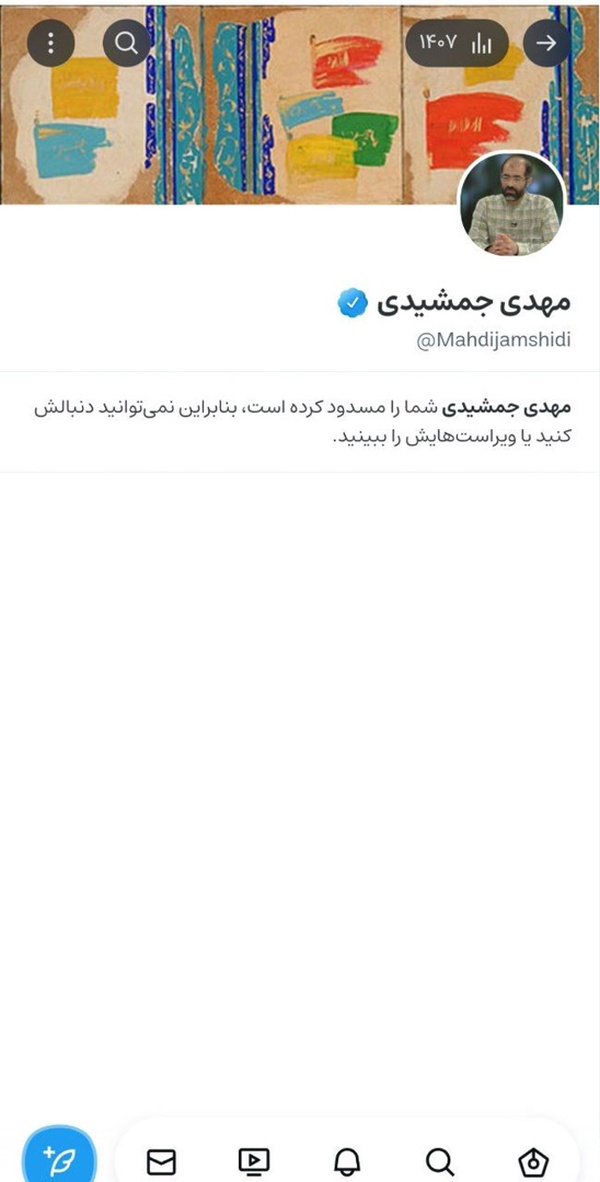This screenshot has height=1182, width=600.
Task: Tap the search icon in the header
Action: [127, 43]
